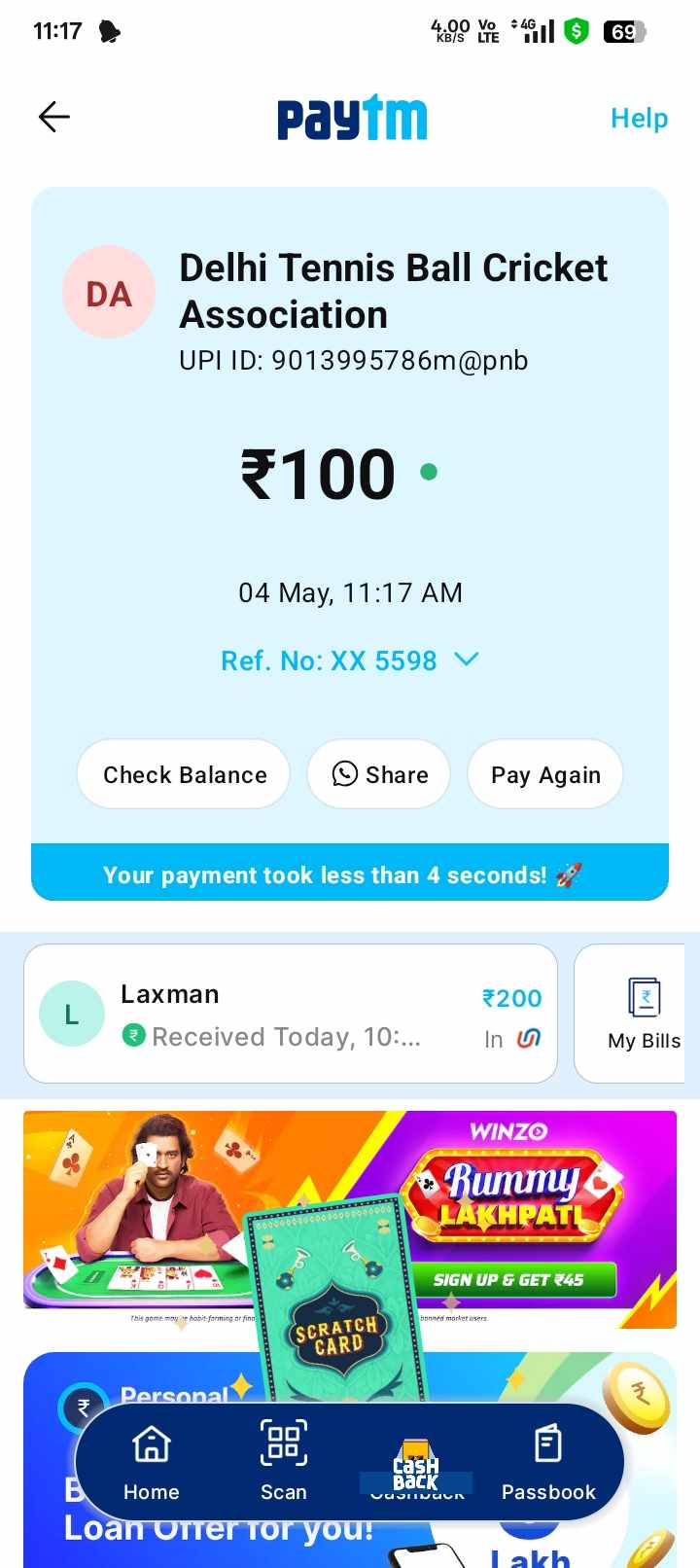The width and height of the screenshot is (700, 1568).
Task: Share the payment receipt
Action: coord(379,774)
